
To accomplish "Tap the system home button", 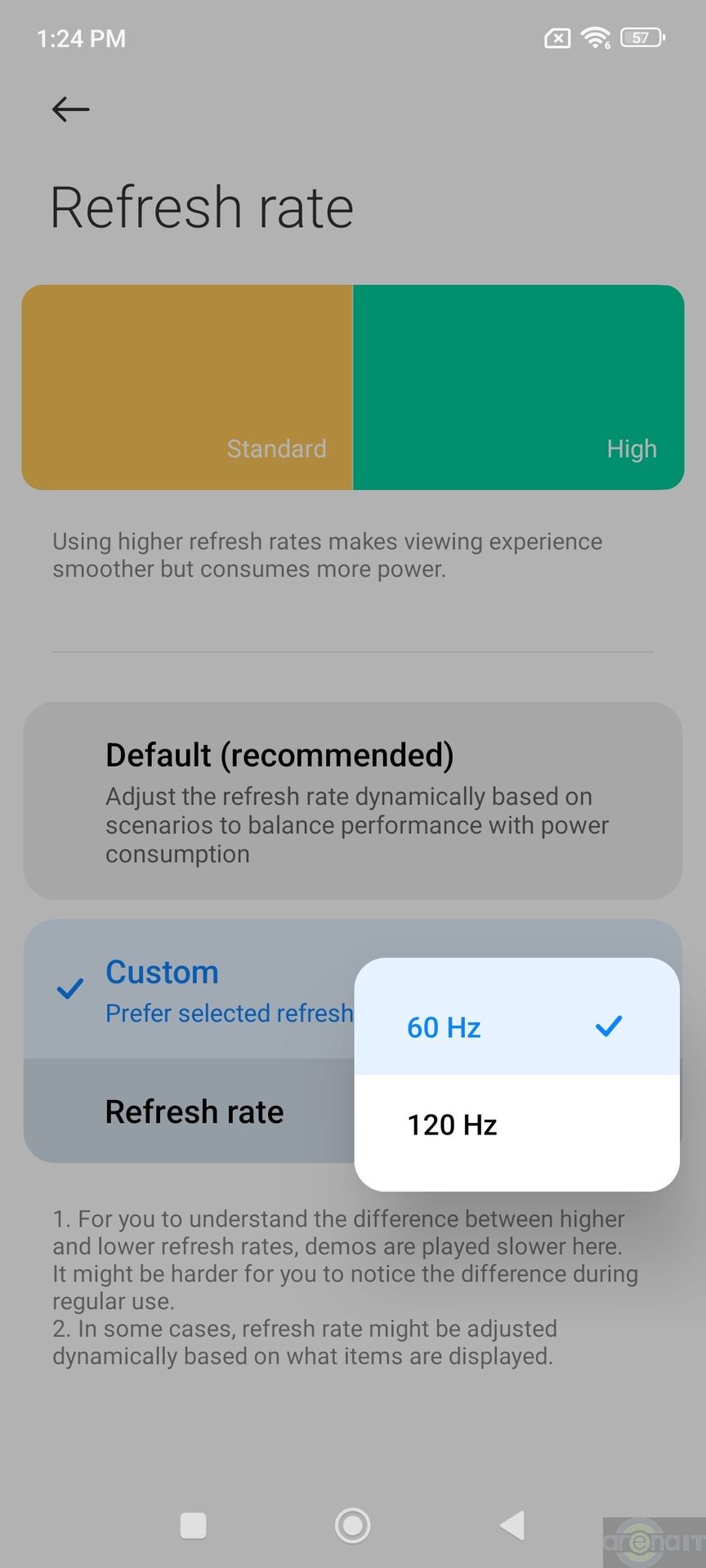I will pos(352,1525).
